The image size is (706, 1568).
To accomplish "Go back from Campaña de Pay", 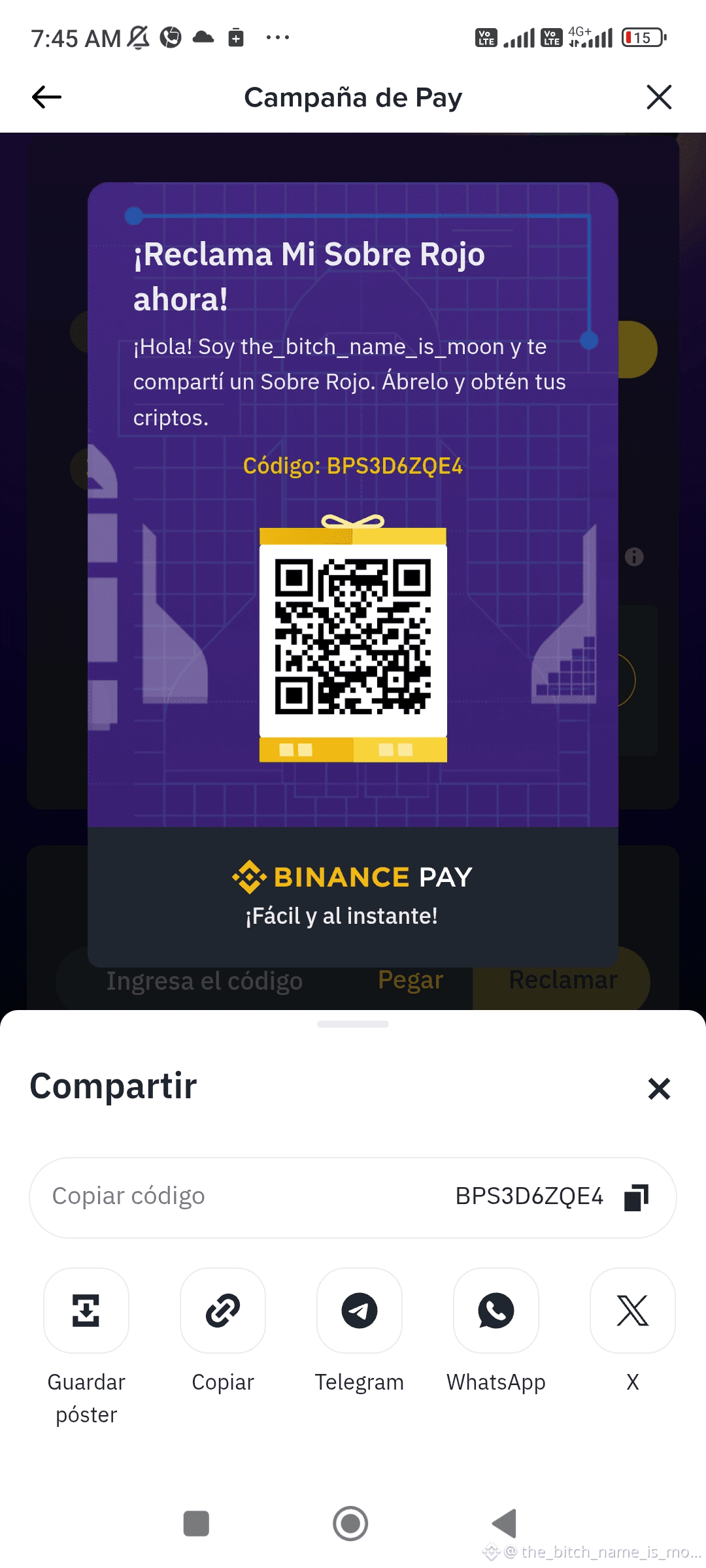I will click(x=46, y=97).
